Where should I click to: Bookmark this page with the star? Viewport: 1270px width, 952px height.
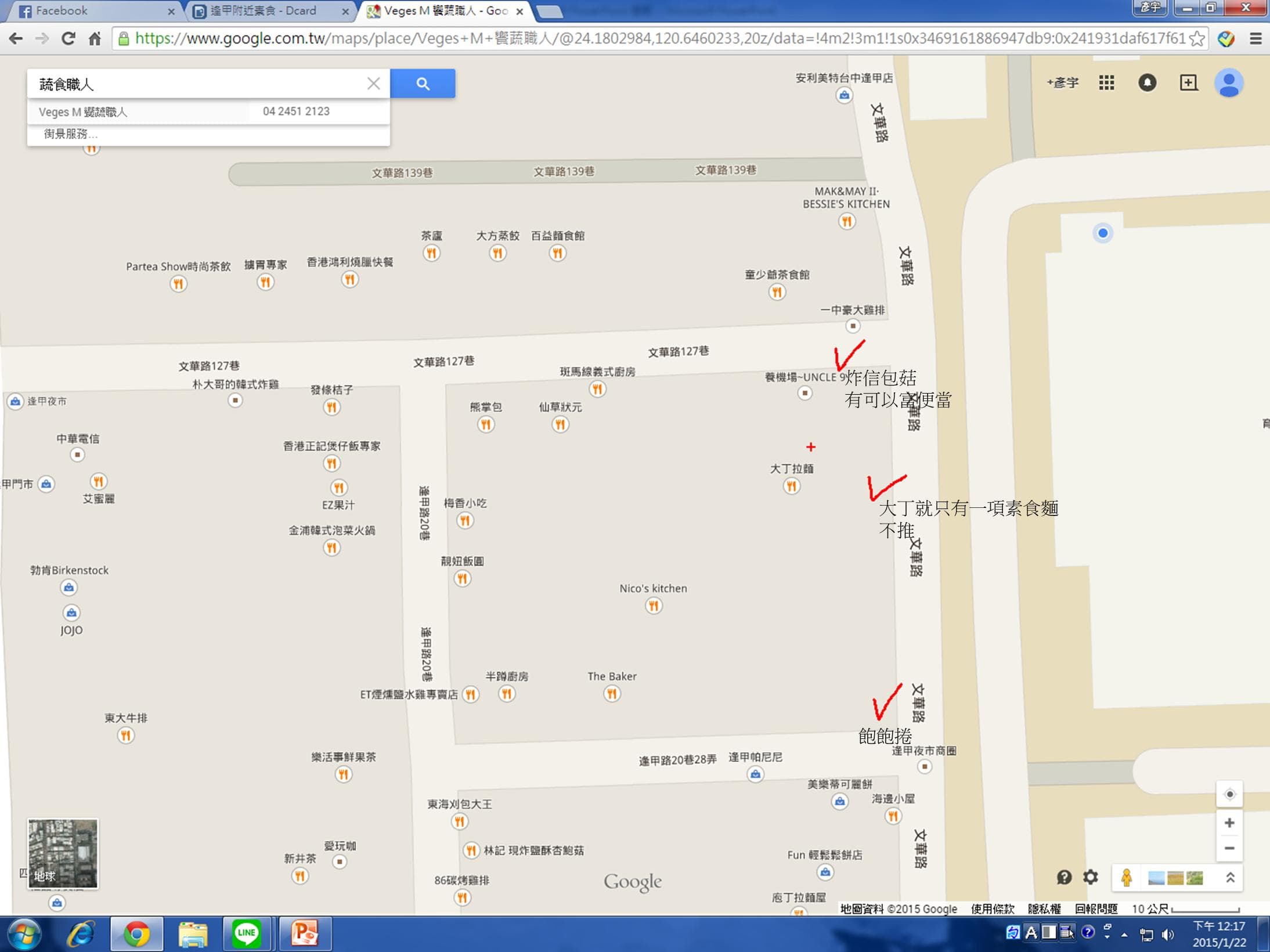pyautogui.click(x=1196, y=39)
